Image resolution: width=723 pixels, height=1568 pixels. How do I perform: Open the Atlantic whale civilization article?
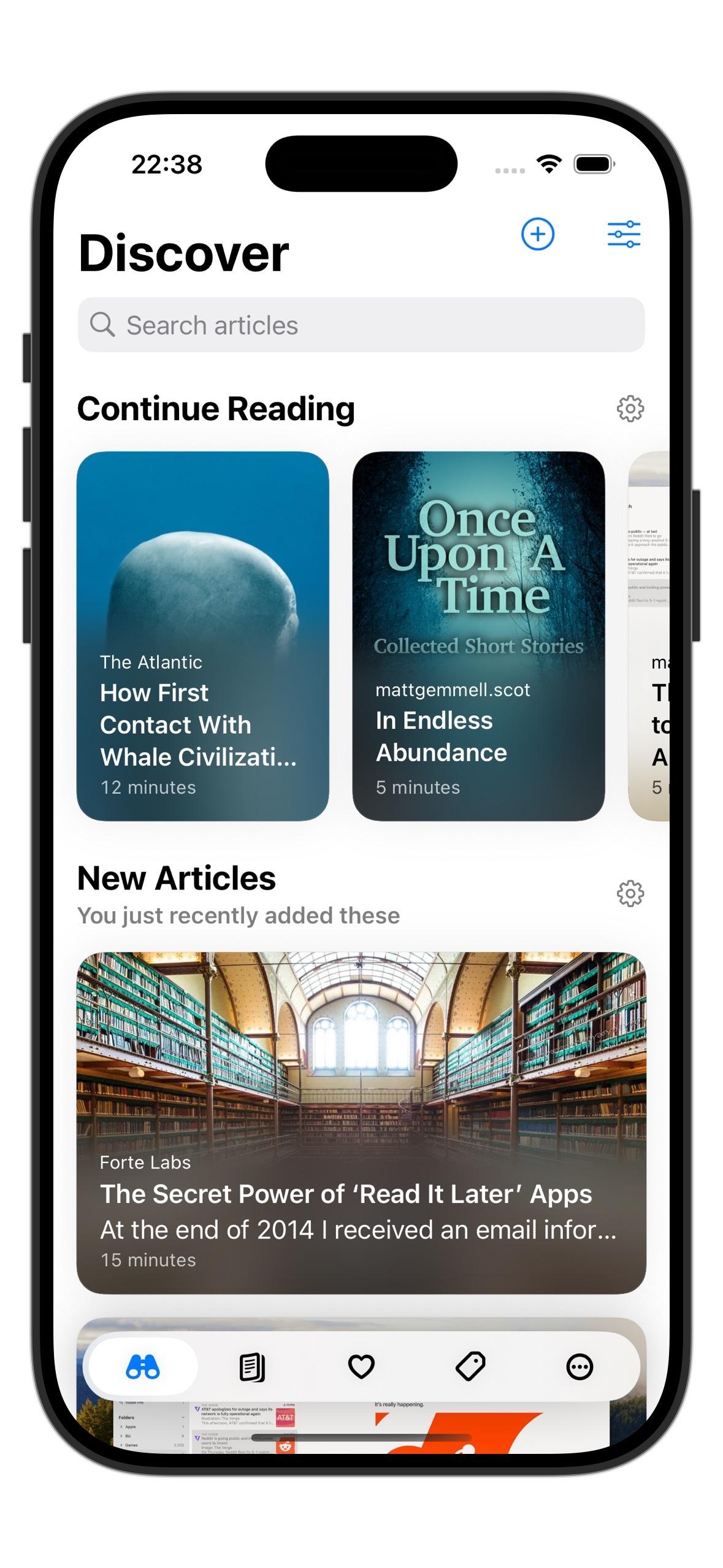[203, 636]
